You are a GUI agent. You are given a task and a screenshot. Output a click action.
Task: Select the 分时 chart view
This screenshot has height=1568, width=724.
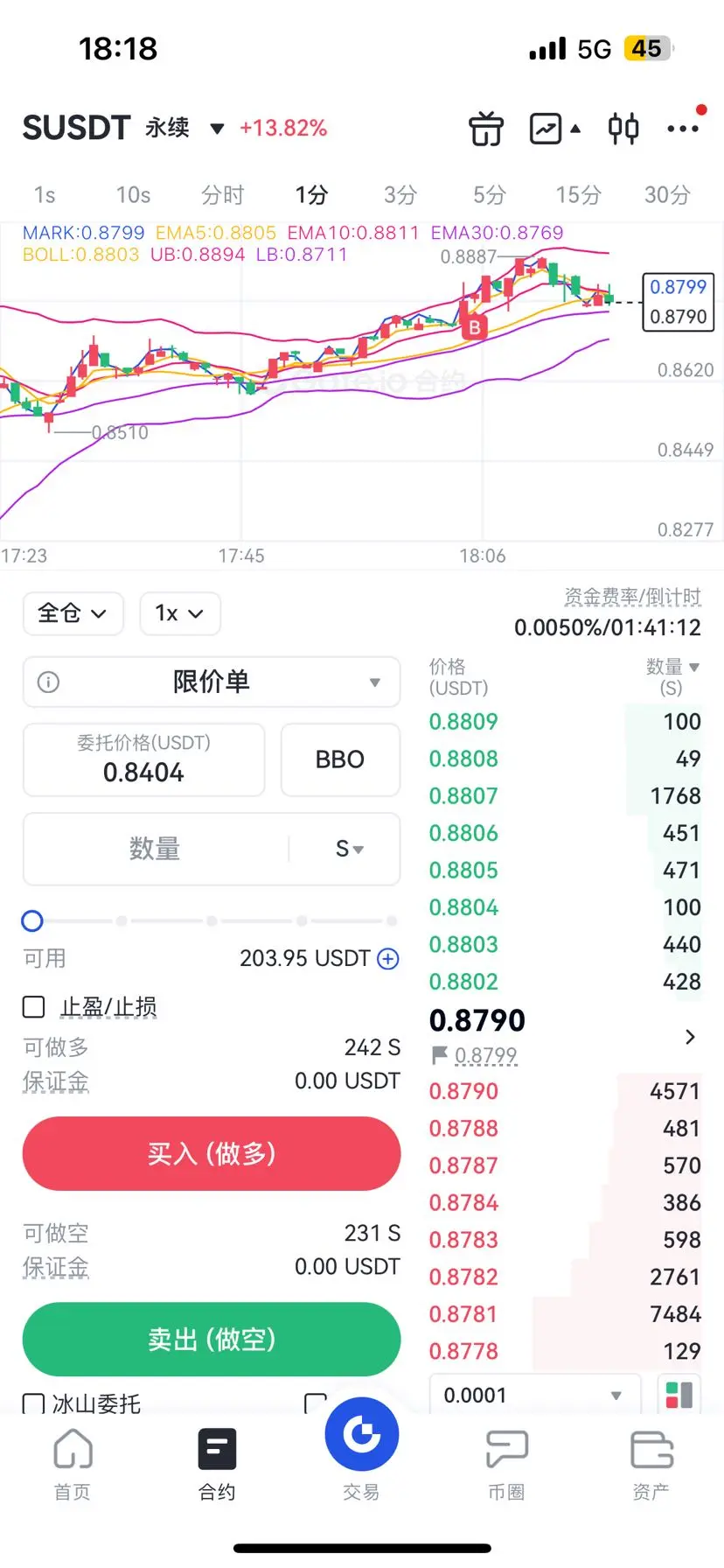222,194
